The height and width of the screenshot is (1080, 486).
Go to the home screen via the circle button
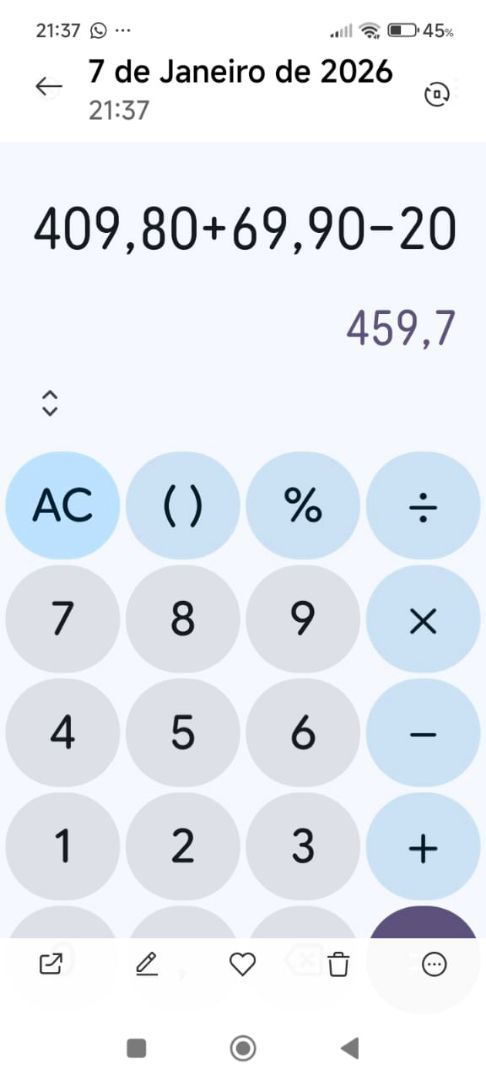click(243, 1048)
